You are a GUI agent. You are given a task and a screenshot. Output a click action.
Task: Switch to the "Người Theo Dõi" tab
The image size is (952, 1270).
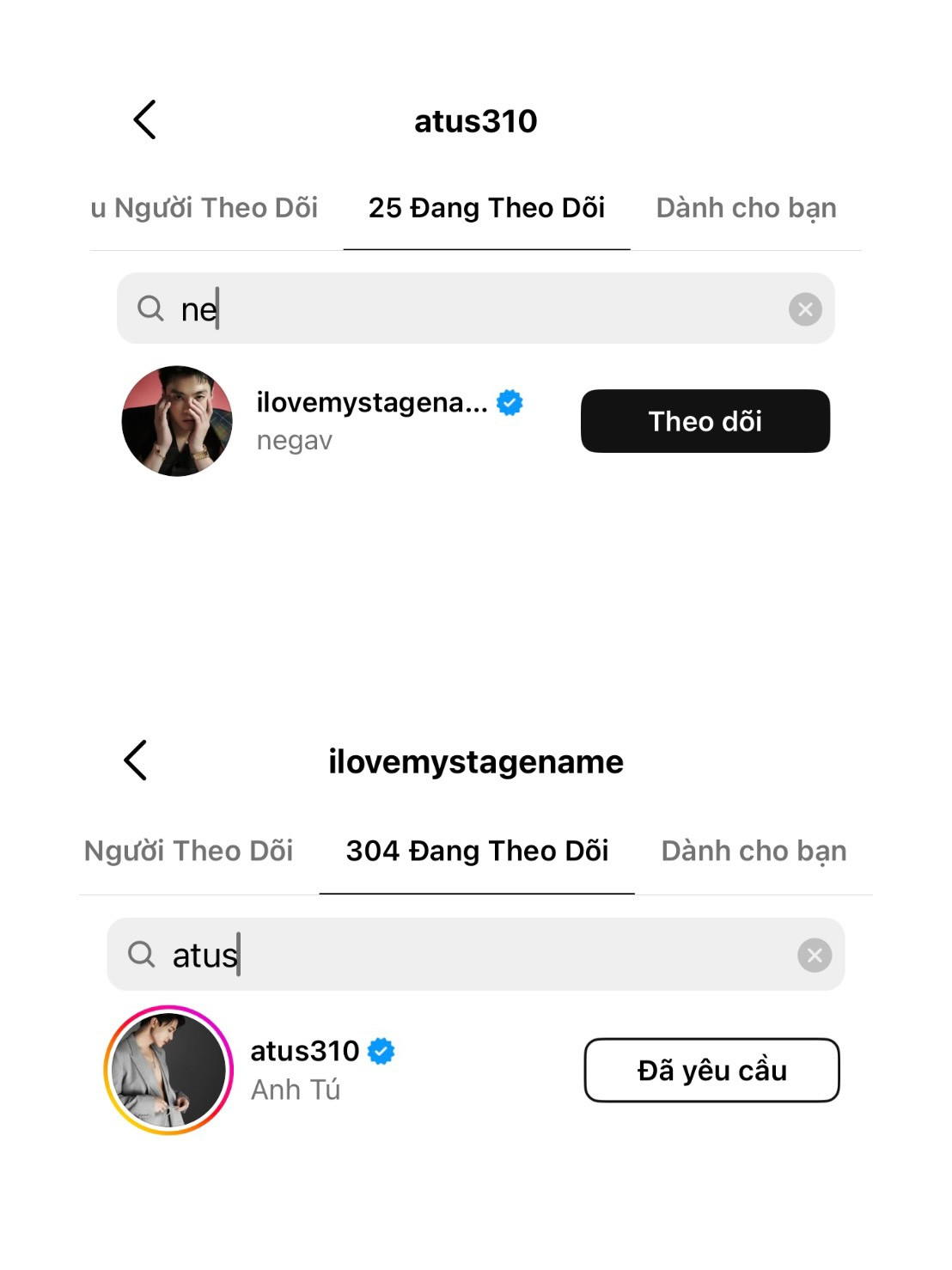click(x=188, y=851)
